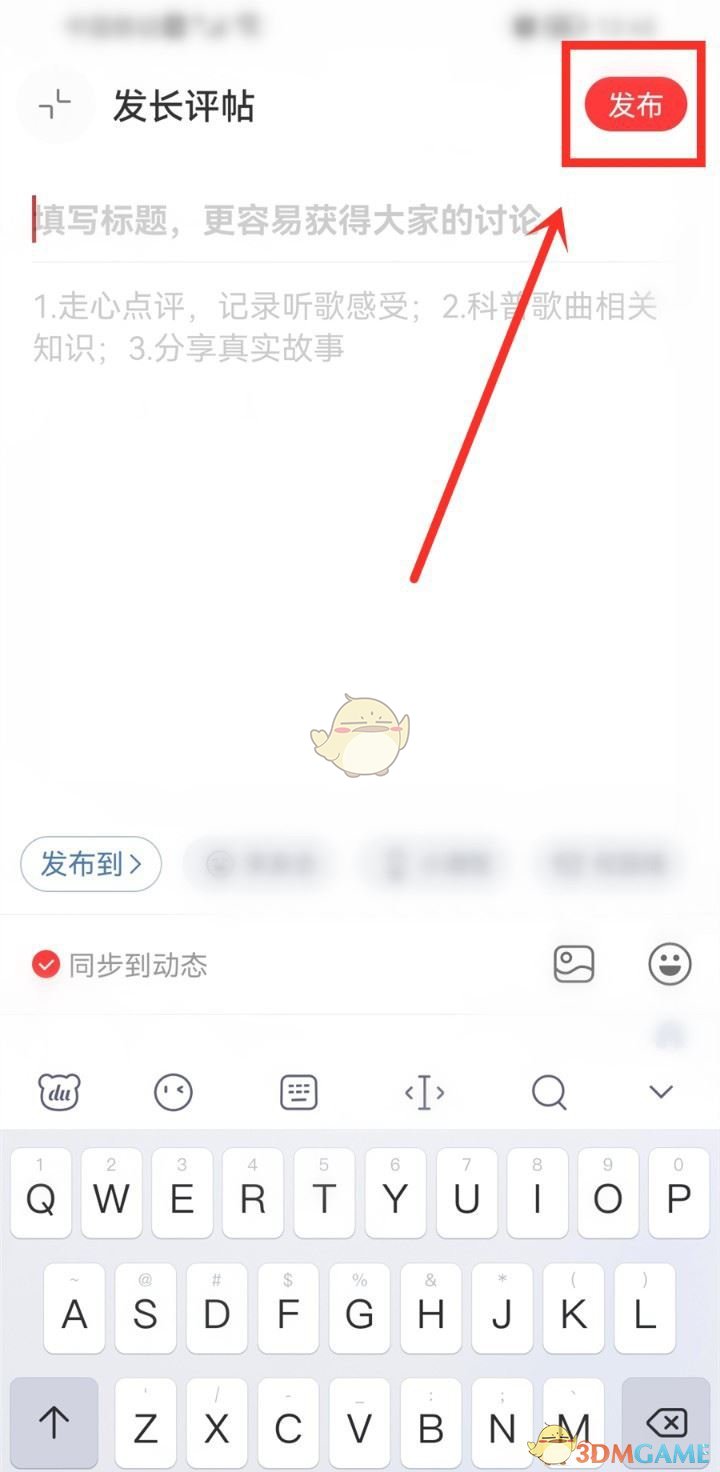Open the symbol keyboard grid icon

296,1092
